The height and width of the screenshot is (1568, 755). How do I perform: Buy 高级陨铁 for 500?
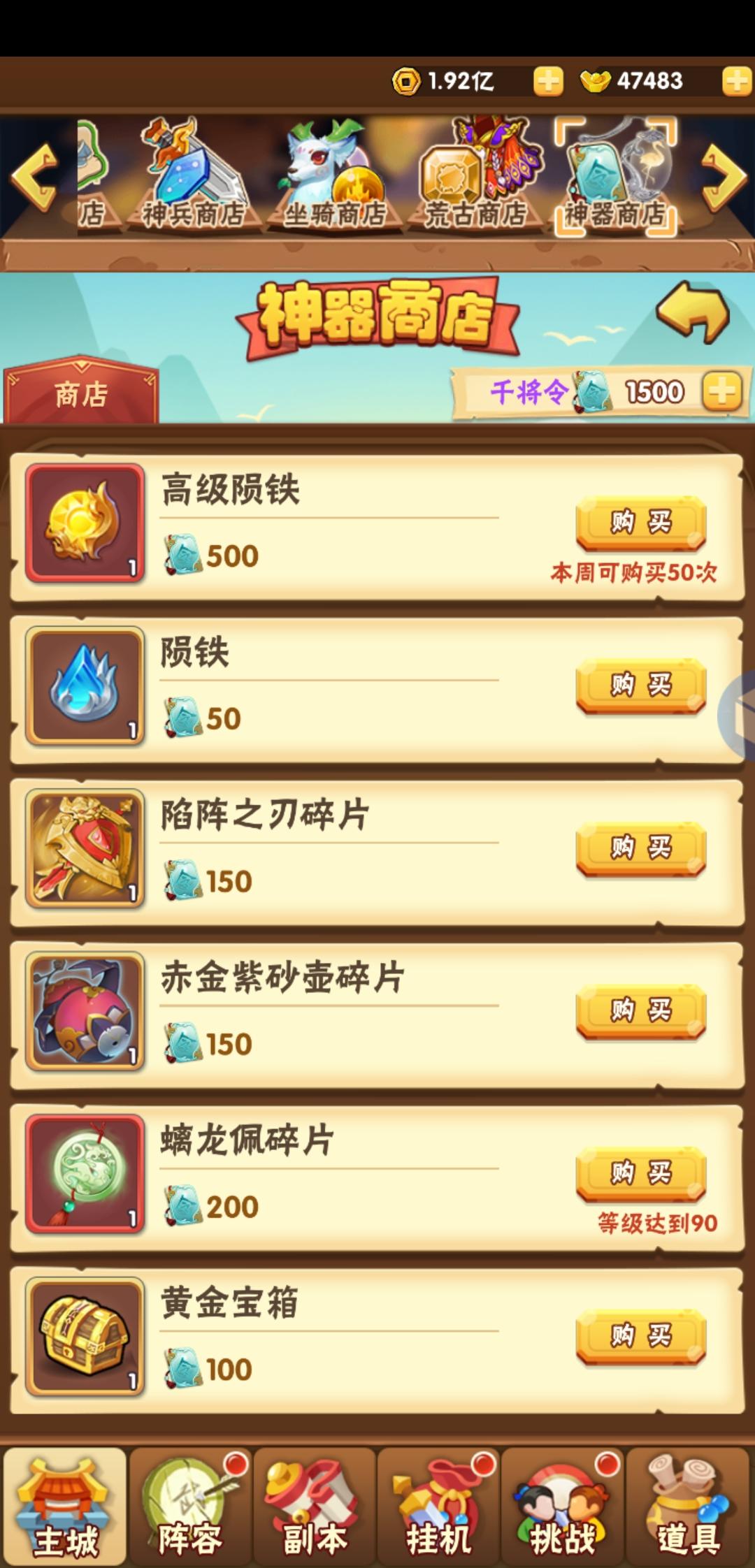(x=640, y=522)
